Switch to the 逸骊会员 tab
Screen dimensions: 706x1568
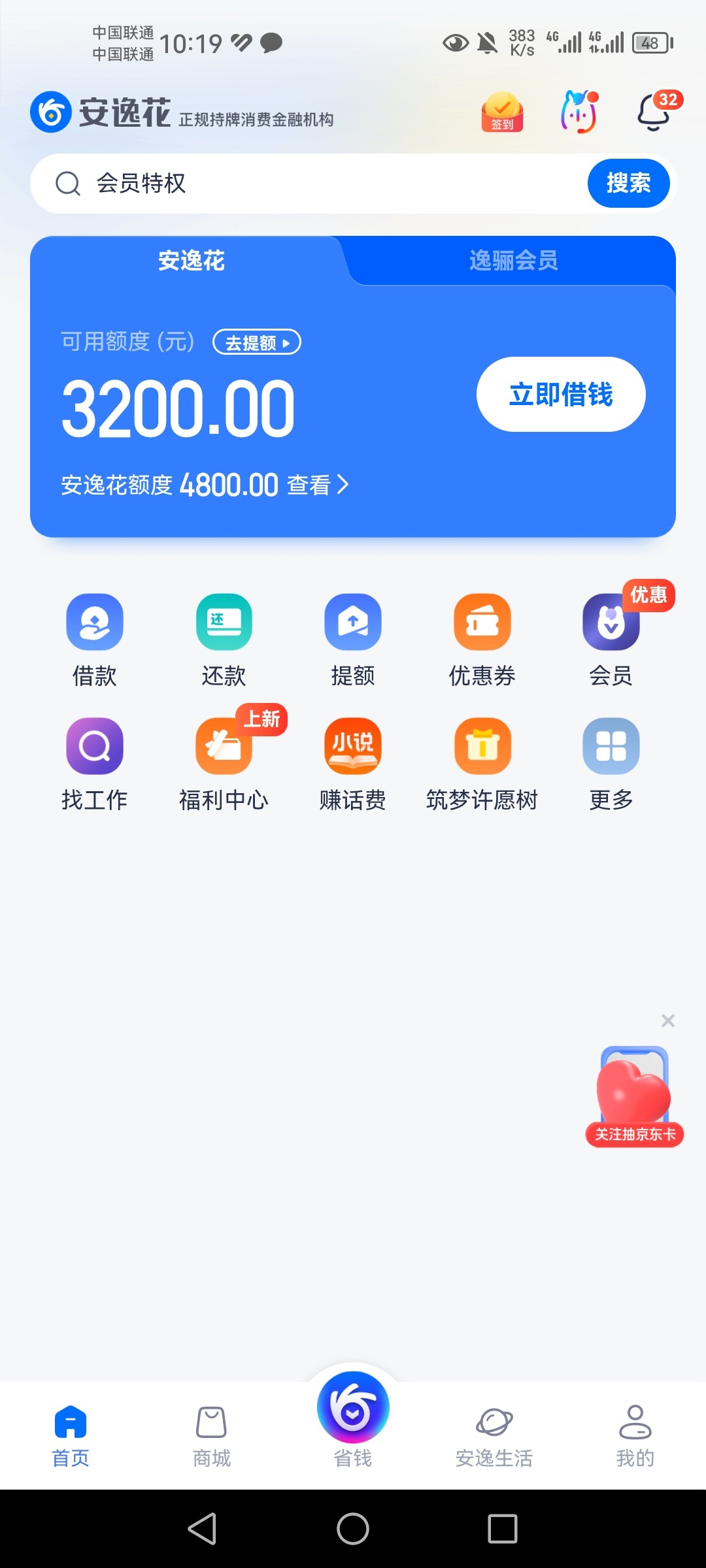tap(513, 261)
